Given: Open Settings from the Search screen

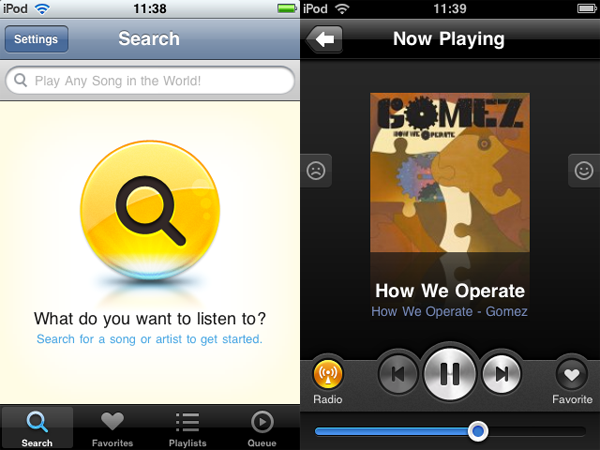Looking at the screenshot, I should pyautogui.click(x=36, y=40).
